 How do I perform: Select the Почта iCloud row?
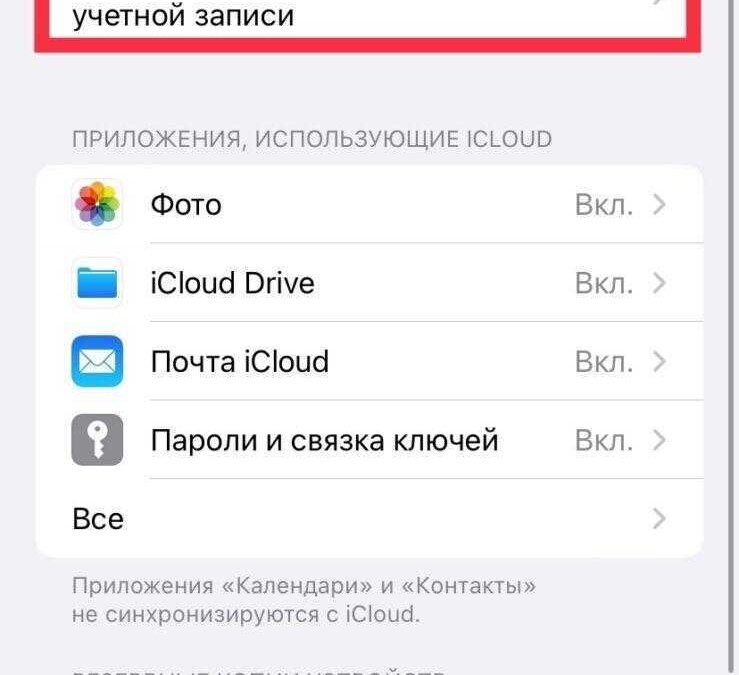[x=368, y=361]
